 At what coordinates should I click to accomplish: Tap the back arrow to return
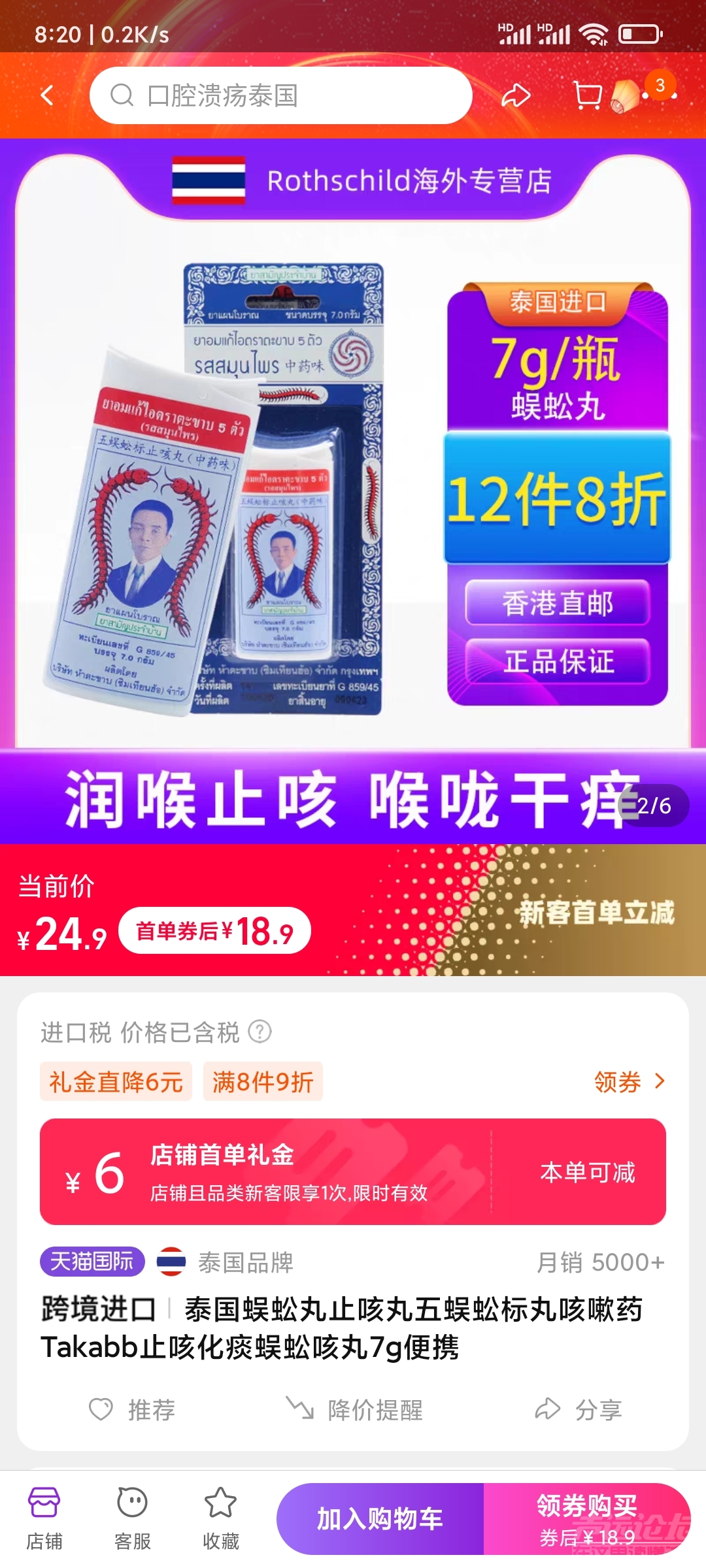pos(47,95)
